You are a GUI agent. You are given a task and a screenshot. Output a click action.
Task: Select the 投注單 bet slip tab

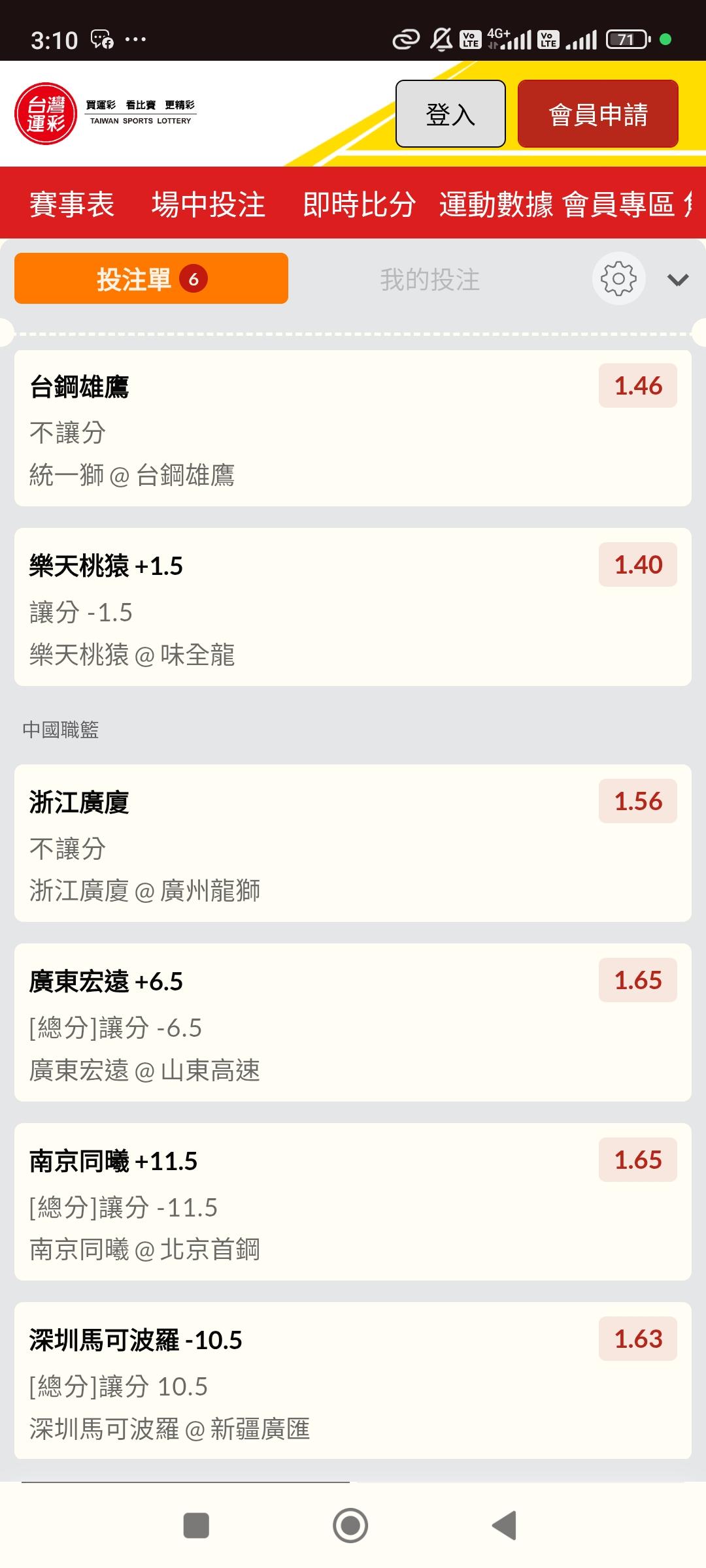point(151,279)
